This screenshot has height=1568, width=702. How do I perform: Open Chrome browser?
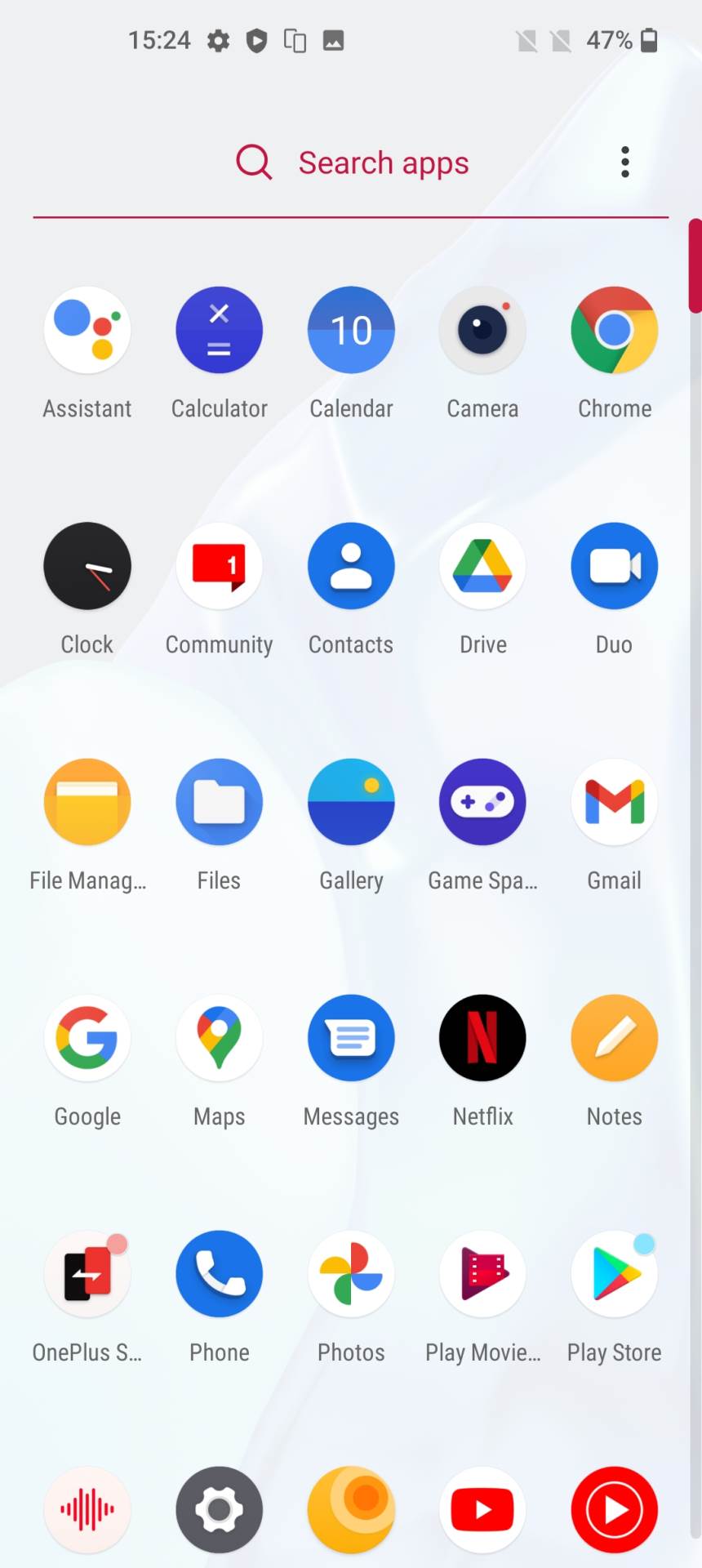click(x=614, y=330)
